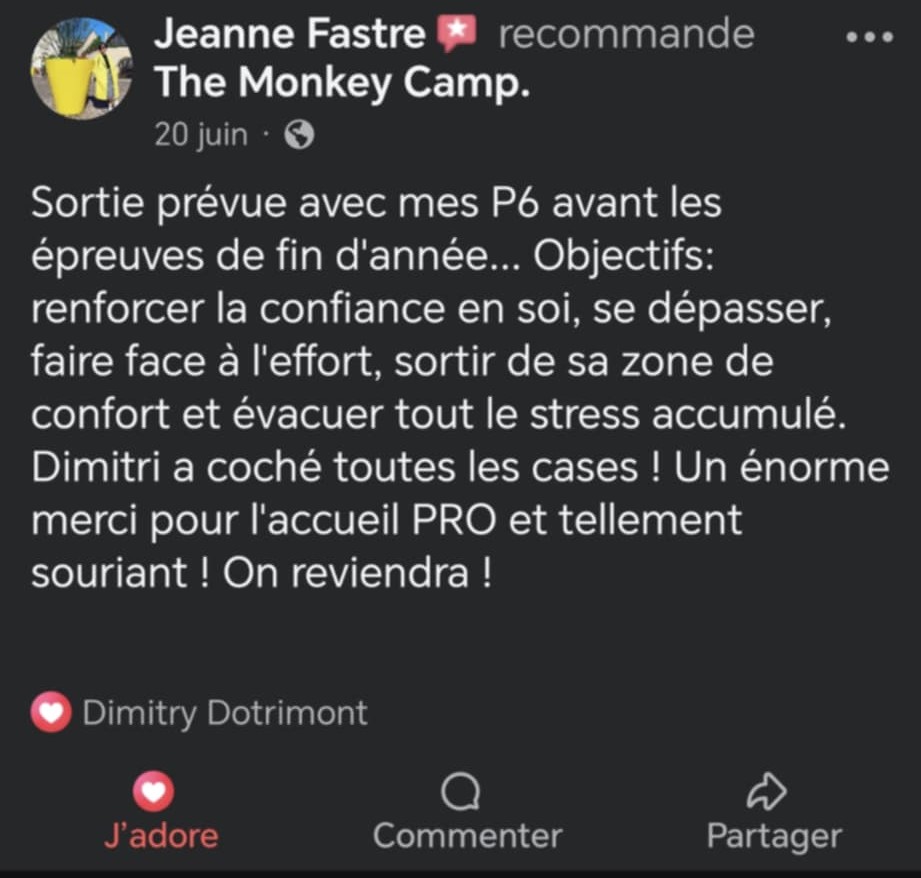
Task: Visit The Monkey Camp page
Action: [x=340, y=84]
